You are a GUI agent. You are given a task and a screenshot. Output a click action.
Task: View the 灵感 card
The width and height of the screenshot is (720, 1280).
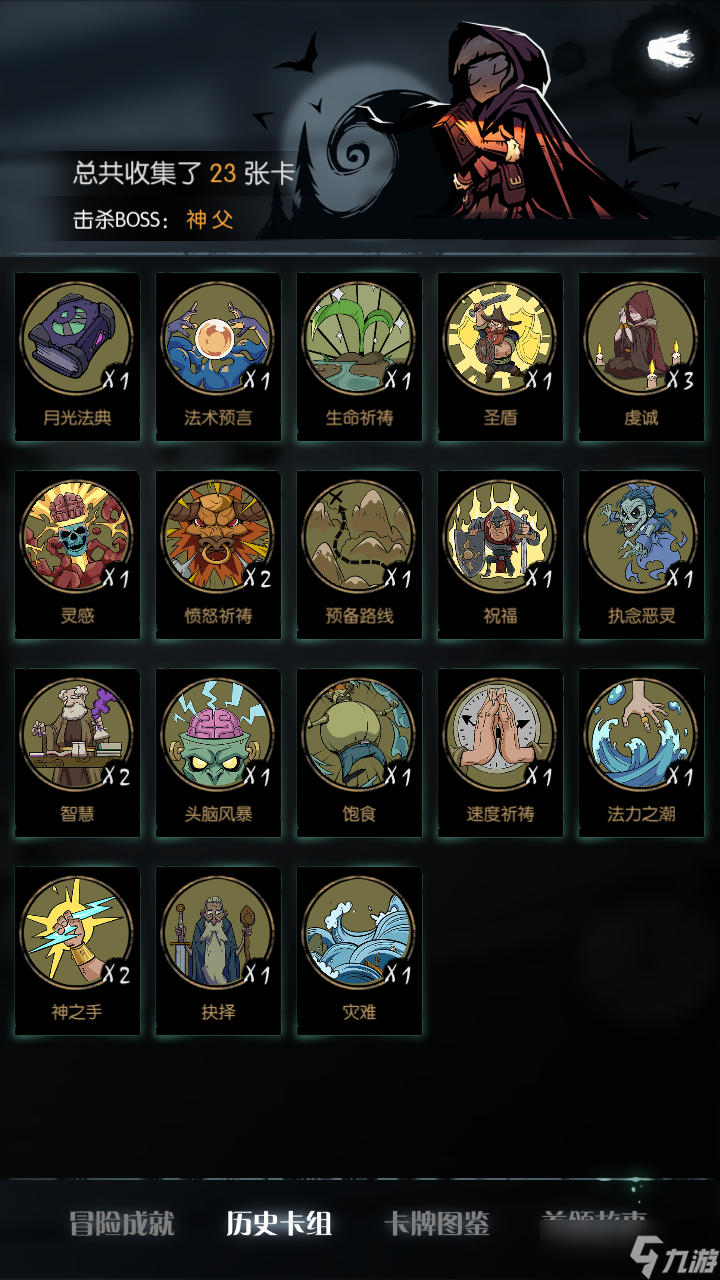pos(77,555)
